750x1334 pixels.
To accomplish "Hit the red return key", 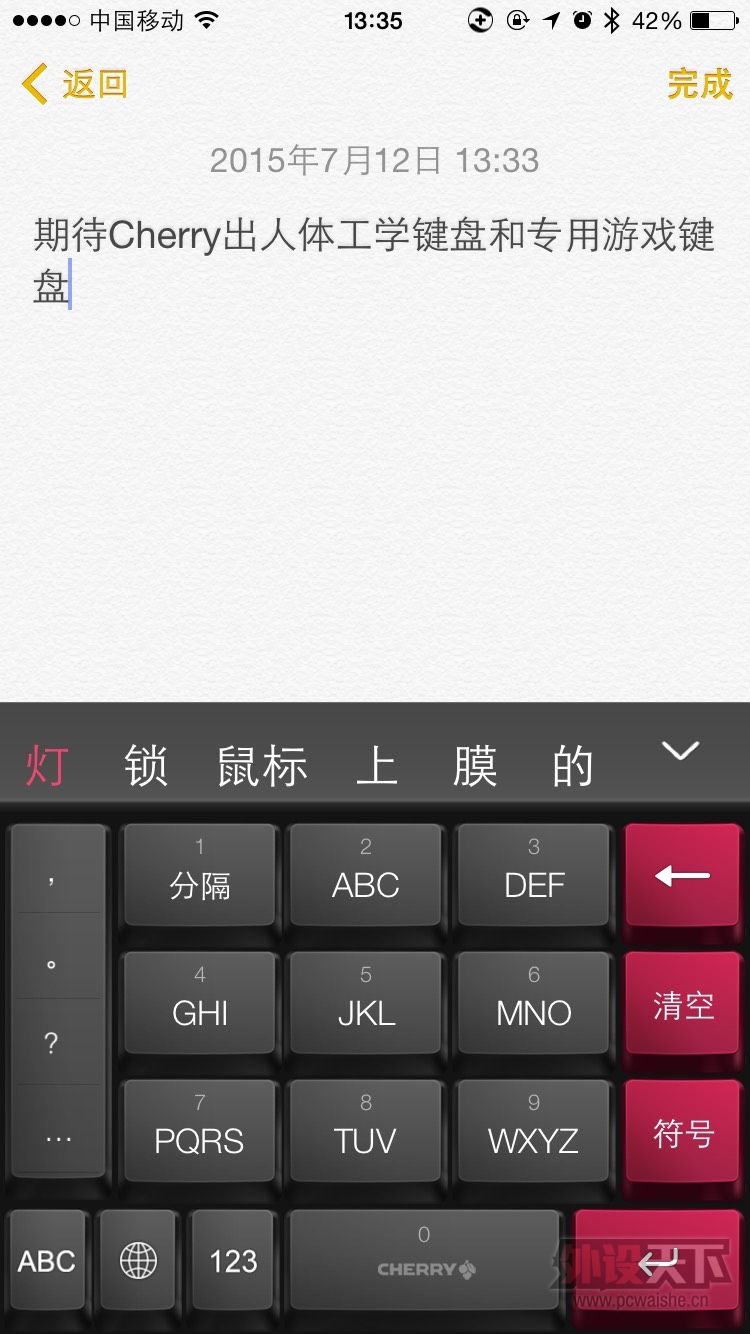I will coord(660,1262).
